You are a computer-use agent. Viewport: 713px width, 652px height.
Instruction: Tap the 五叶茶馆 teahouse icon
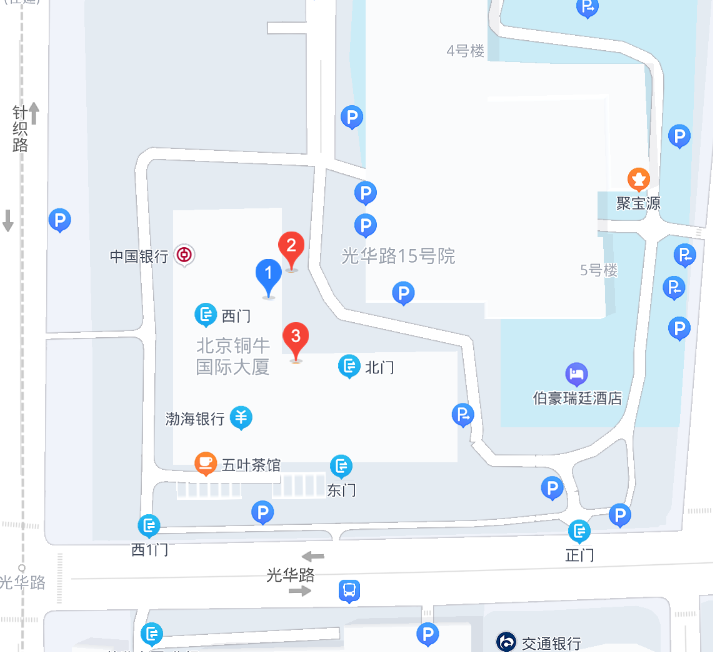[205, 464]
